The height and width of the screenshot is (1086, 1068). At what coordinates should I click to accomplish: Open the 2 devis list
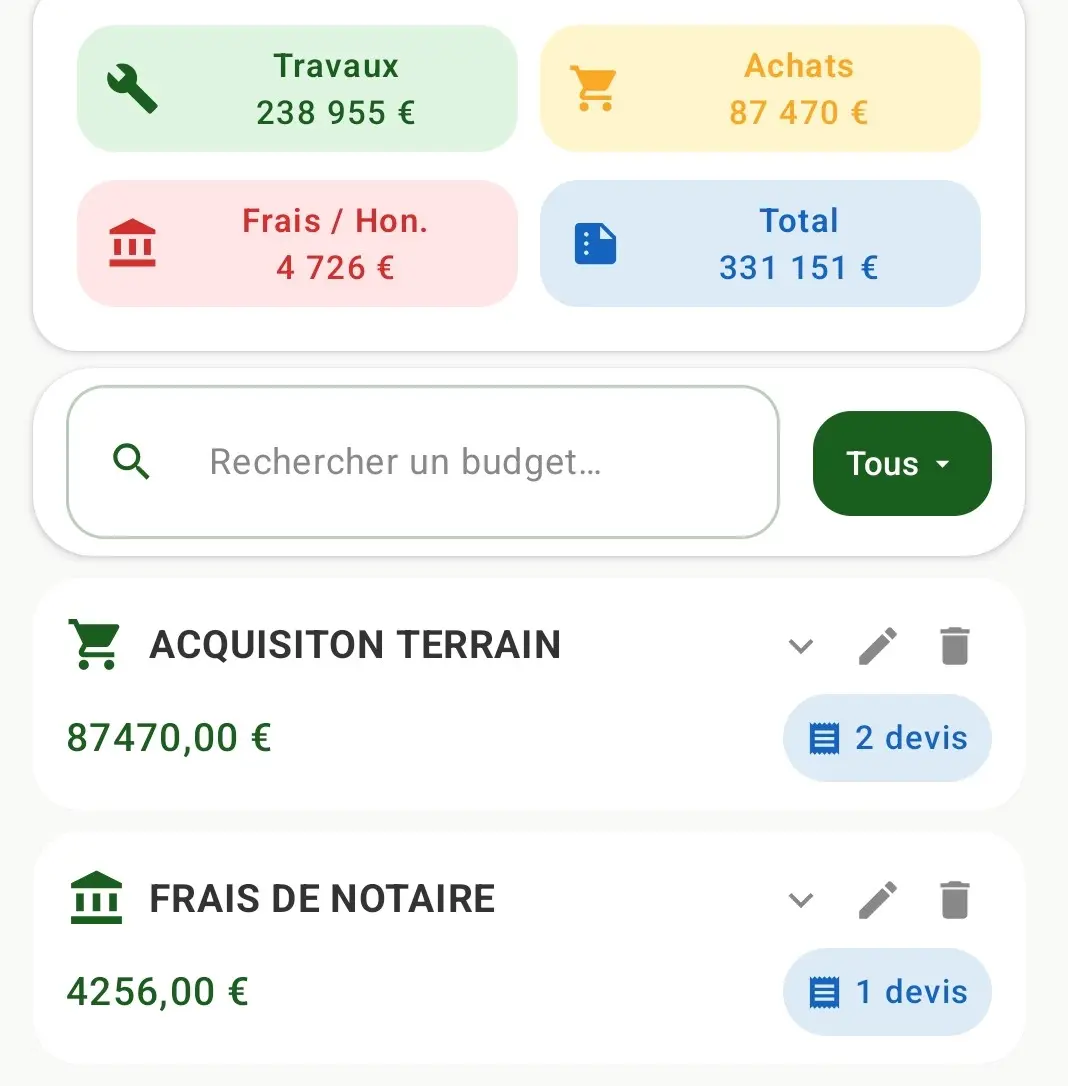887,737
